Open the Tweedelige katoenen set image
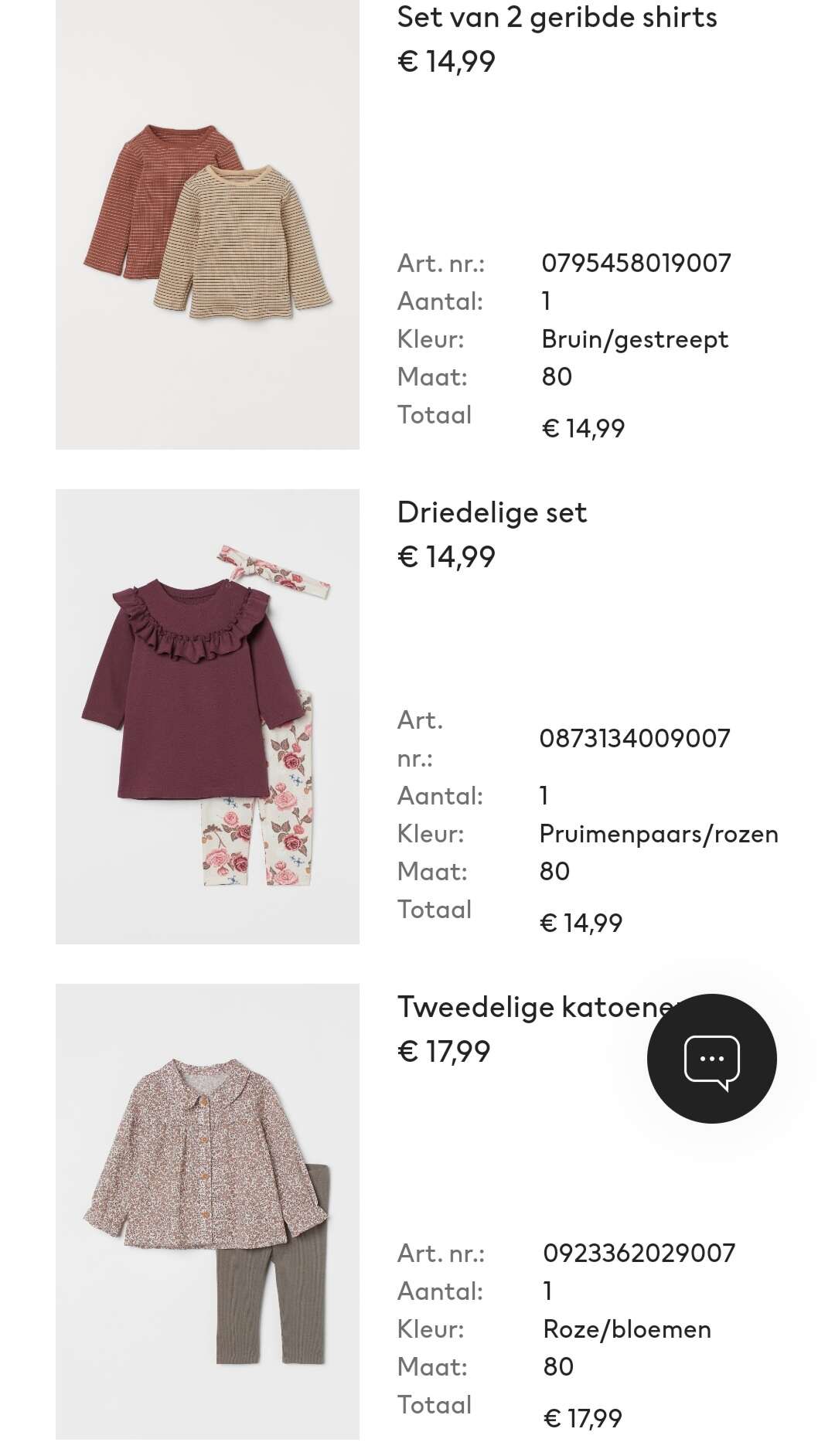835x1456 pixels. coord(207,1210)
